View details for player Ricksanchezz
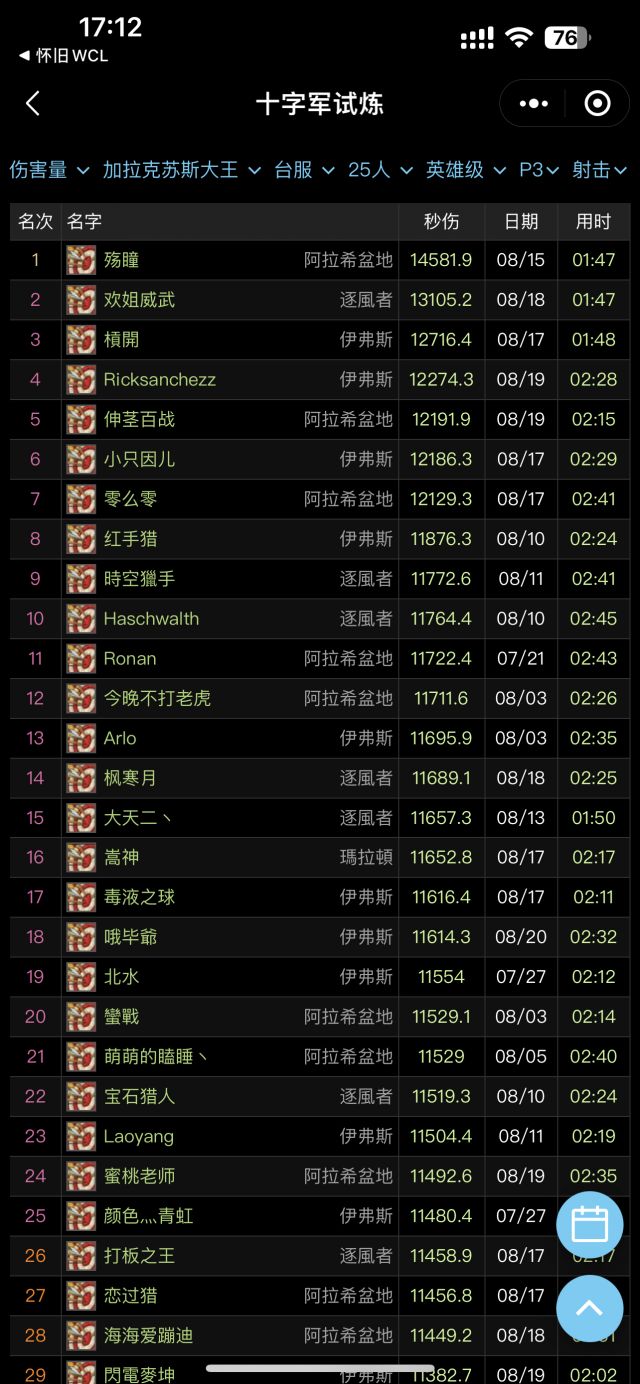 (x=160, y=380)
